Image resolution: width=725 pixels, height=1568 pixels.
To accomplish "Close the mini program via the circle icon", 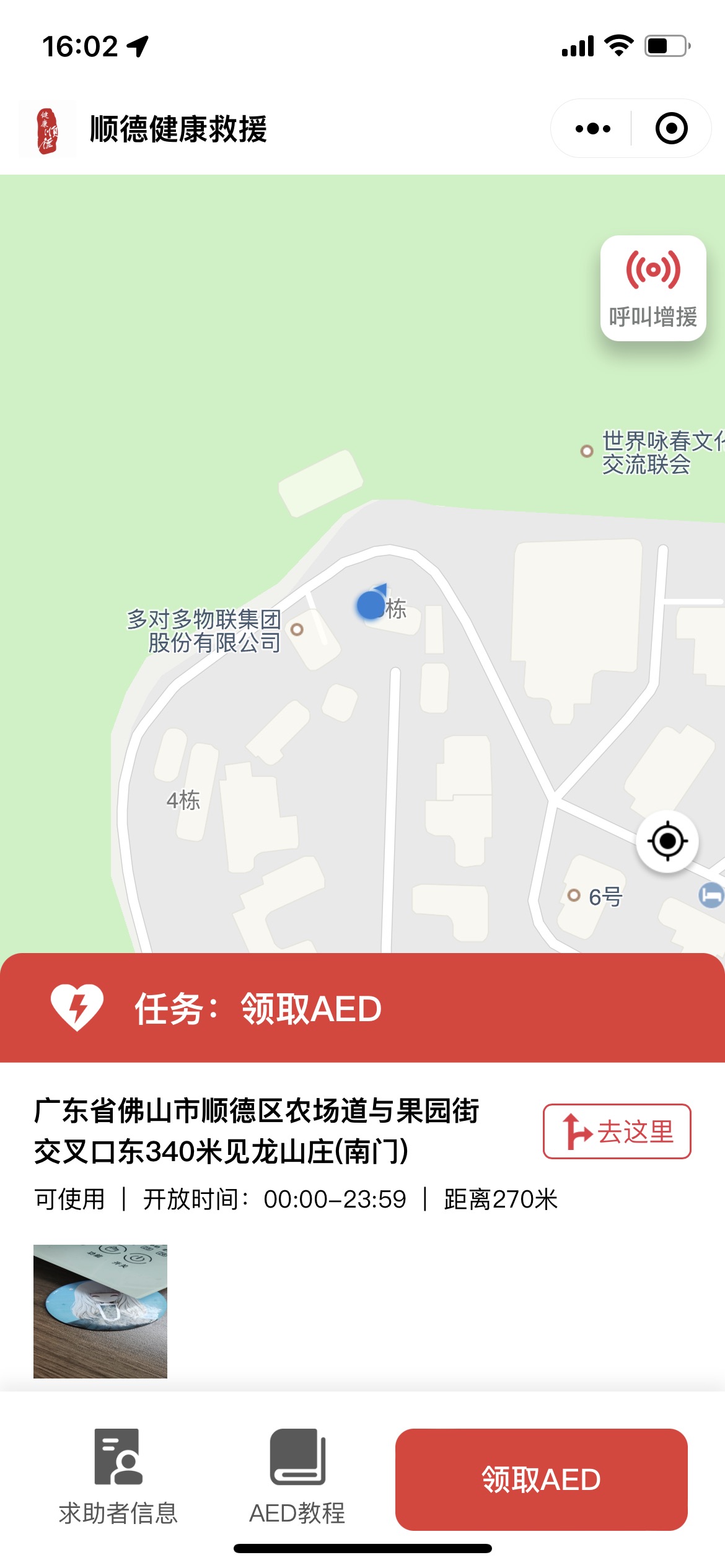I will click(671, 129).
